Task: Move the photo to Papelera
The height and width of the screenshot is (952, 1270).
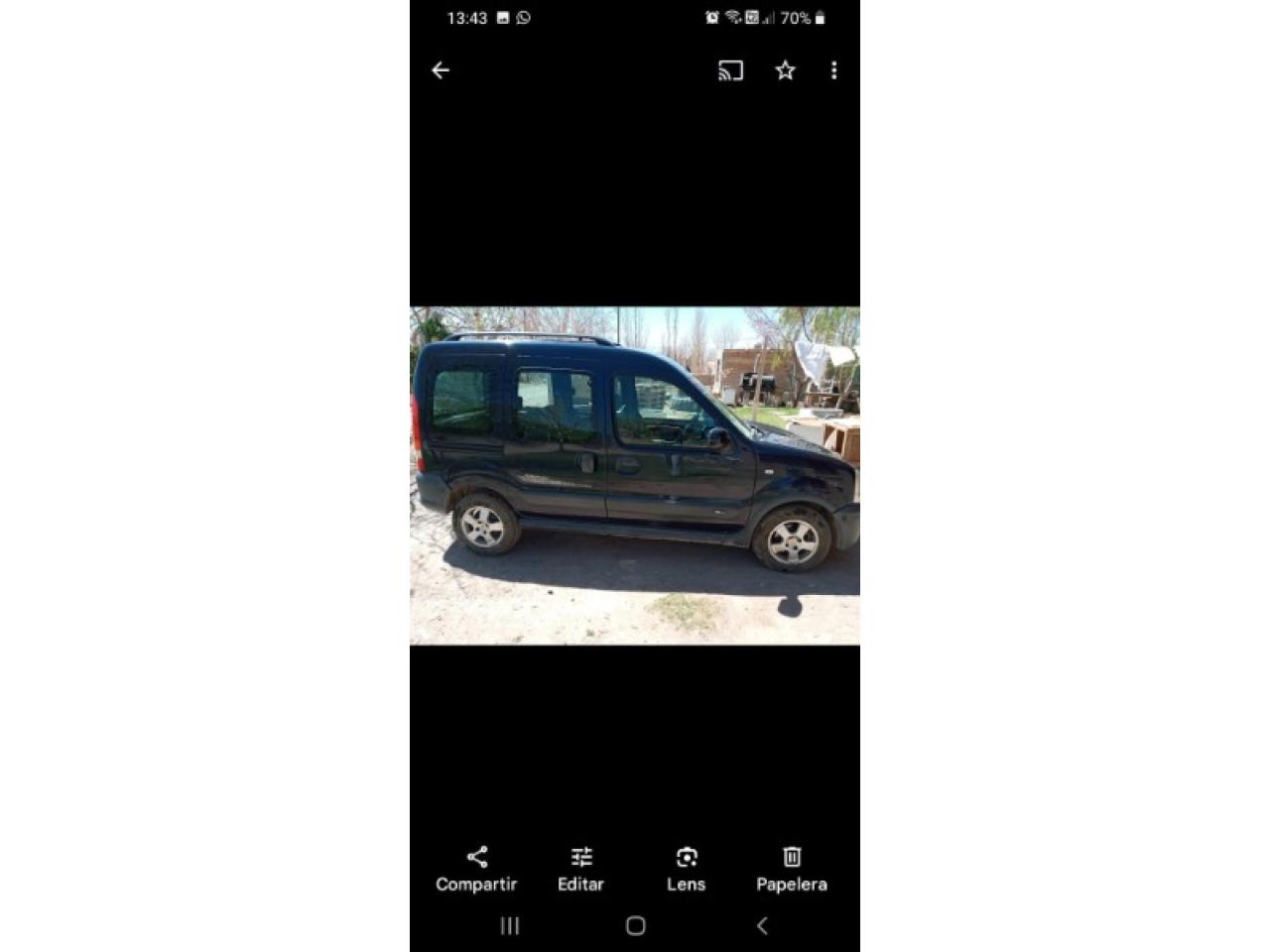Action: (791, 868)
